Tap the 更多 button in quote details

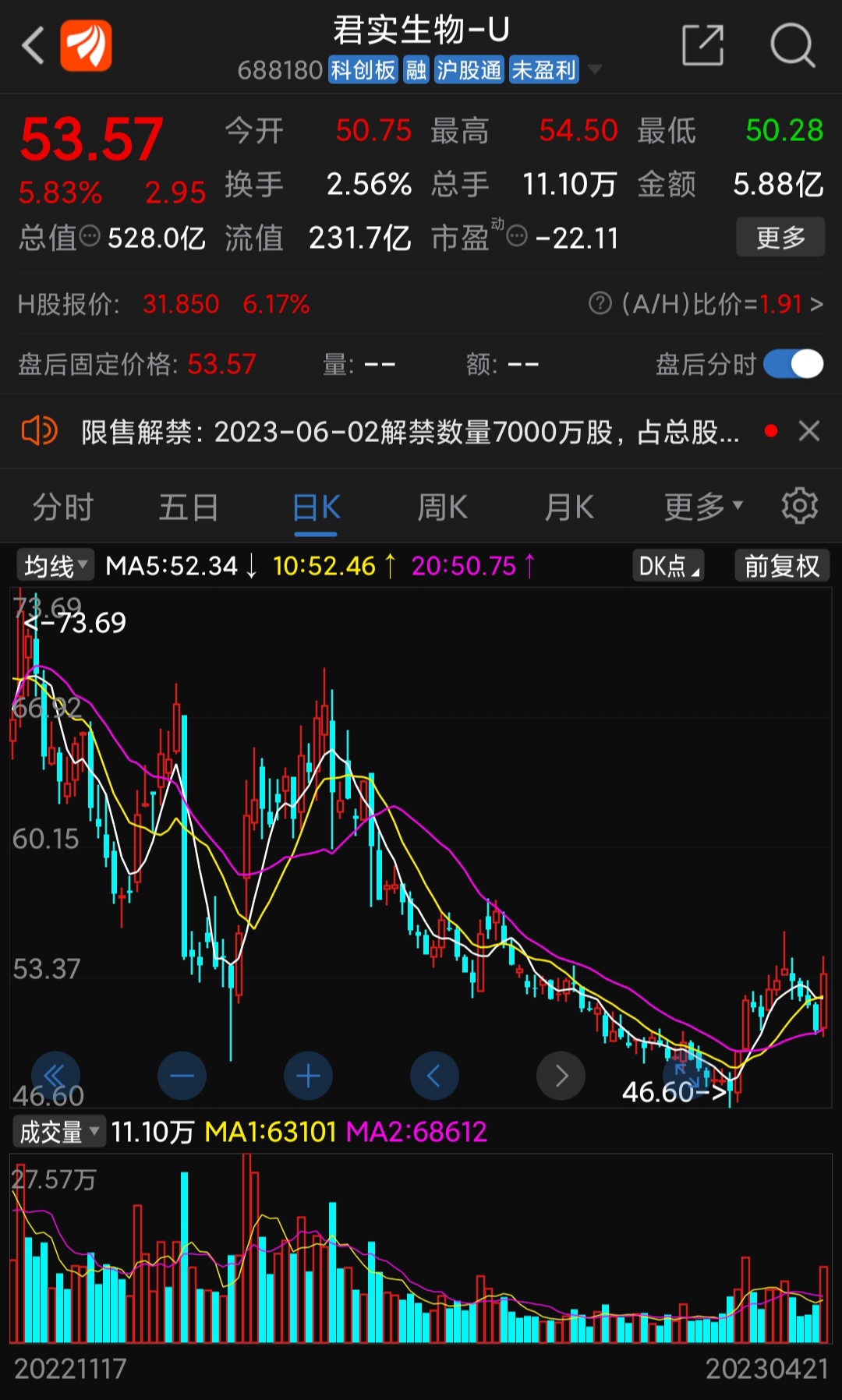tap(780, 237)
